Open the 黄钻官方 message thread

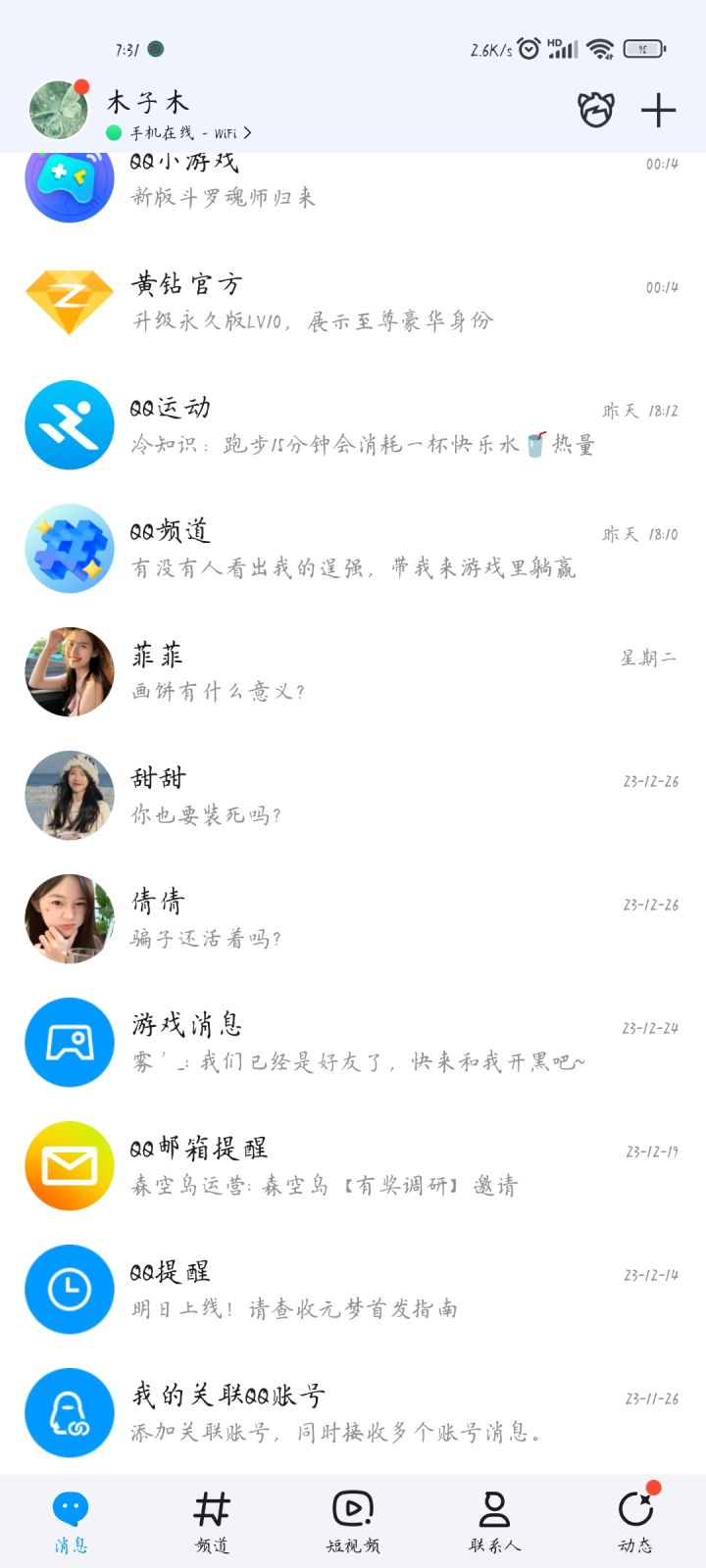coord(353,302)
